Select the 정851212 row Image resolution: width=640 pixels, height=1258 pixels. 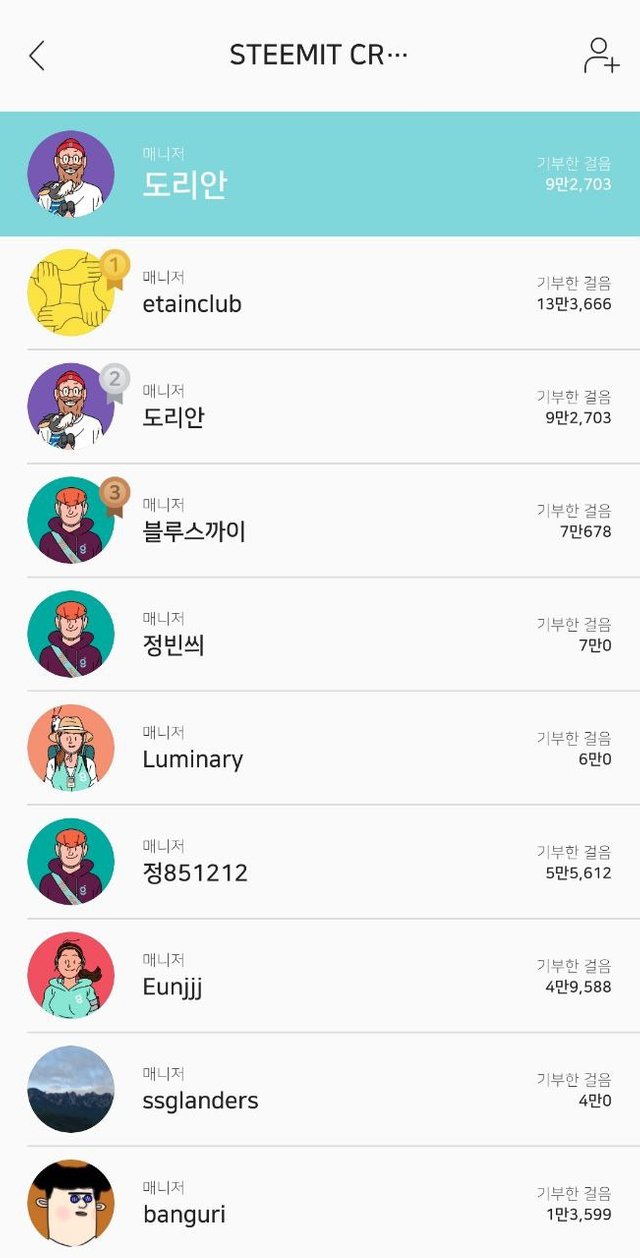pos(320,863)
